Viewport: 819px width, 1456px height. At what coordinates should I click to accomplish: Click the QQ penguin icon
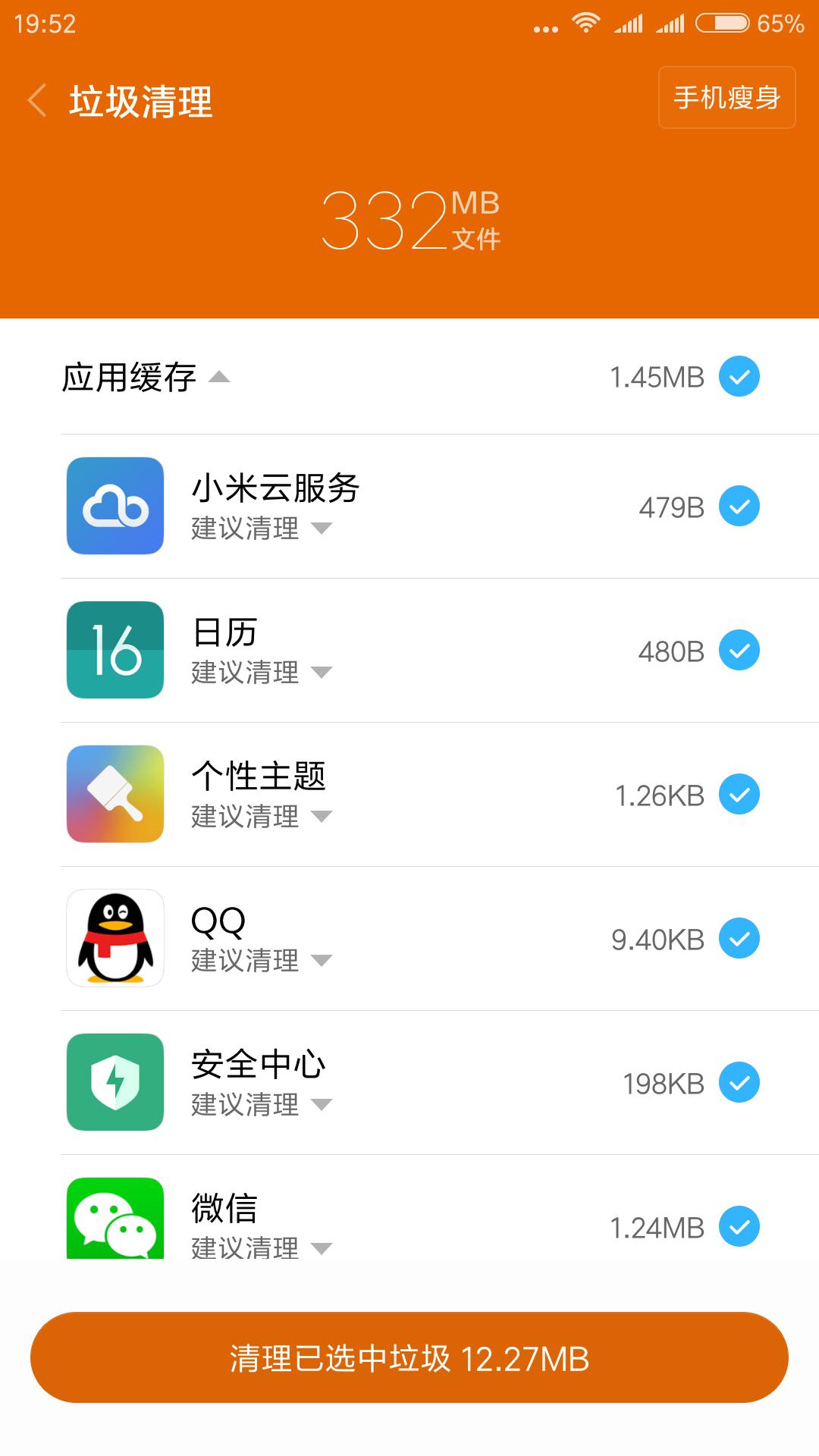tap(115, 938)
